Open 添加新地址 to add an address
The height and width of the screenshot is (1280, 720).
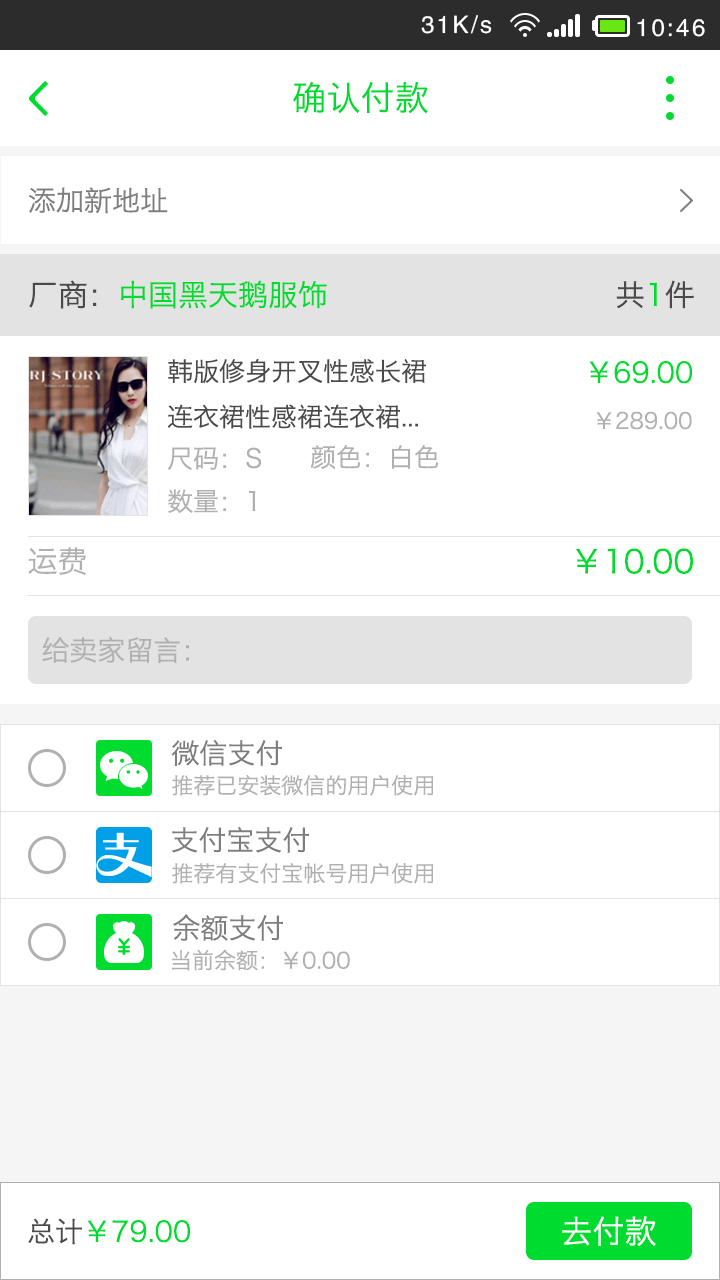pos(360,201)
